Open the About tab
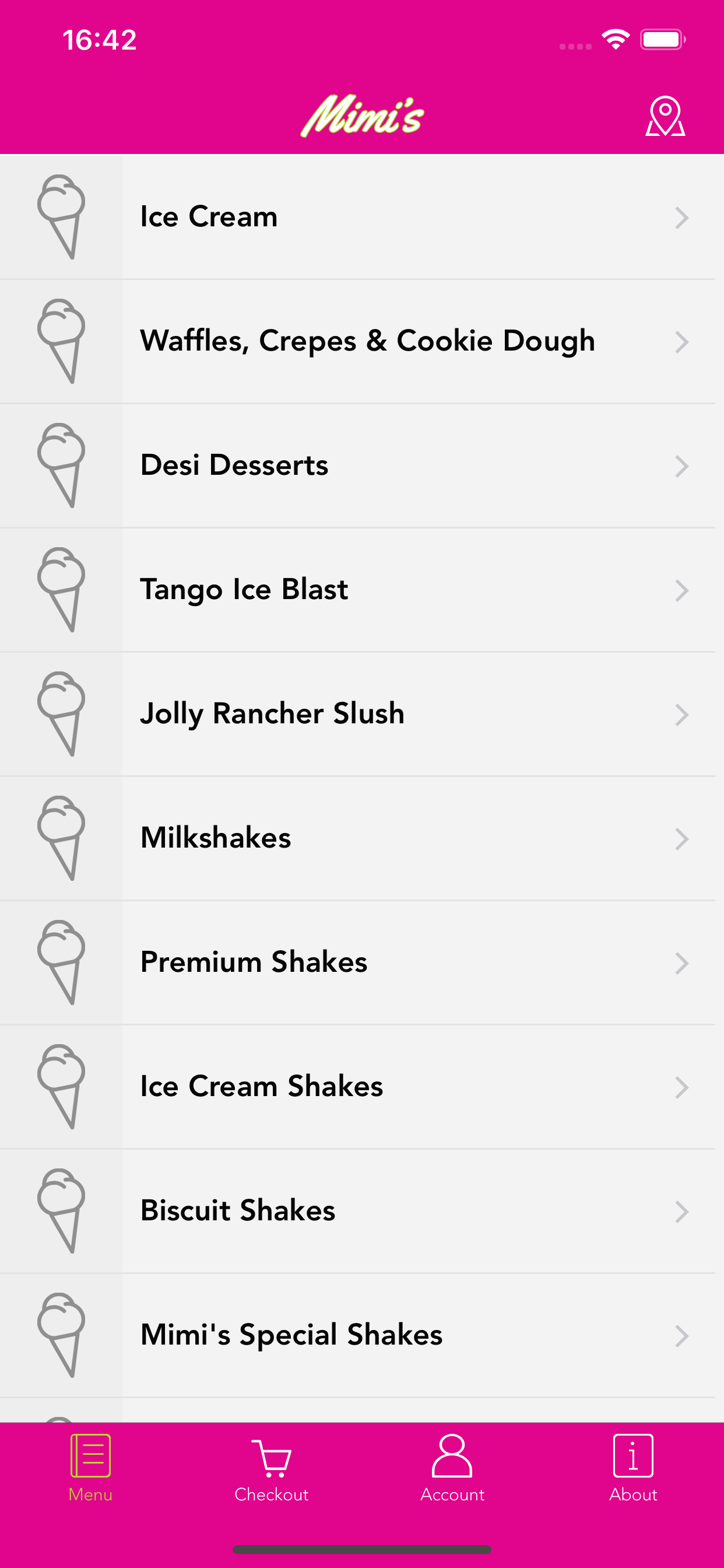The width and height of the screenshot is (724, 1568). [x=633, y=1468]
